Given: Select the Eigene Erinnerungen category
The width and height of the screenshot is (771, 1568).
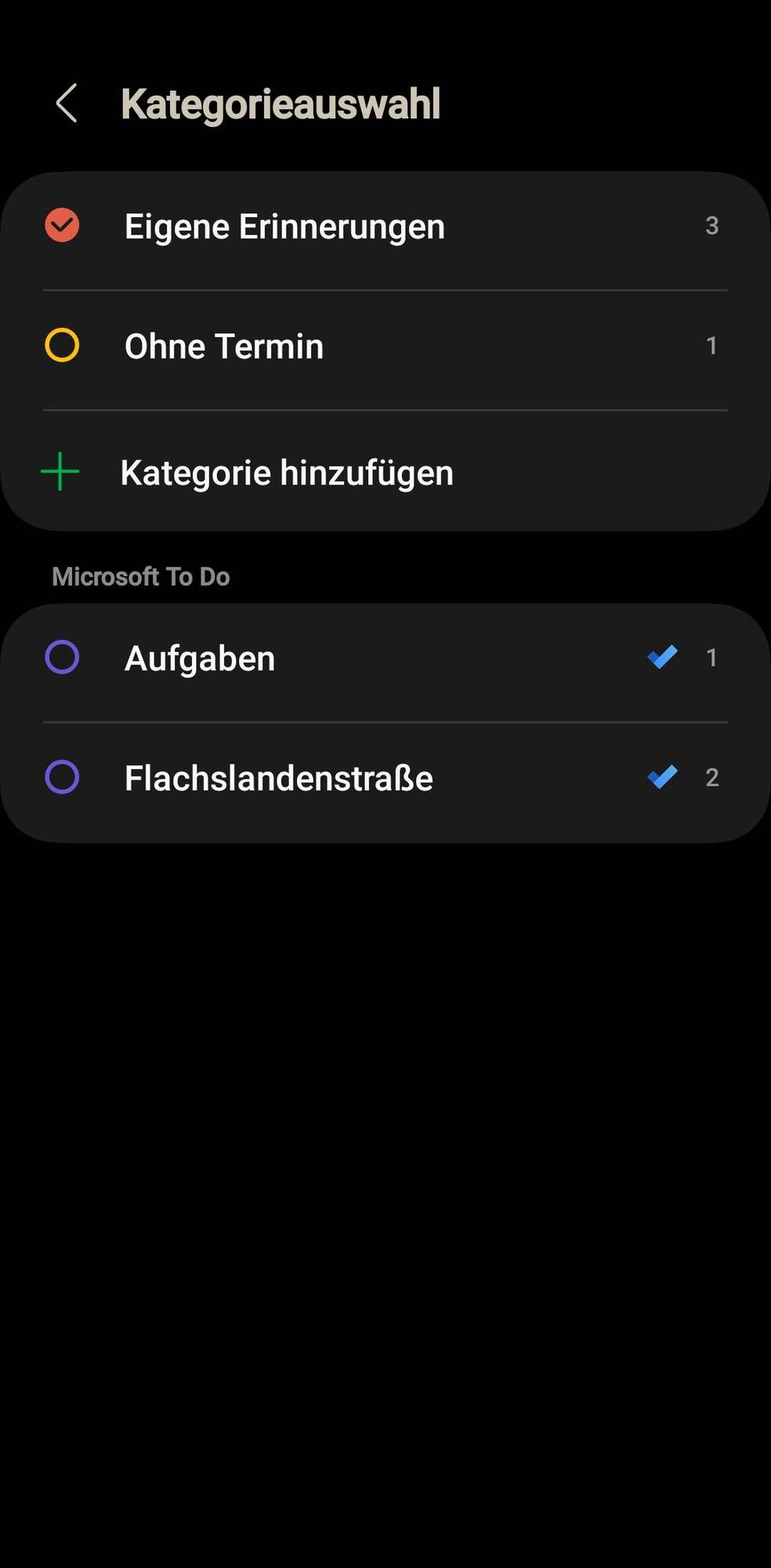Looking at the screenshot, I should click(x=284, y=227).
